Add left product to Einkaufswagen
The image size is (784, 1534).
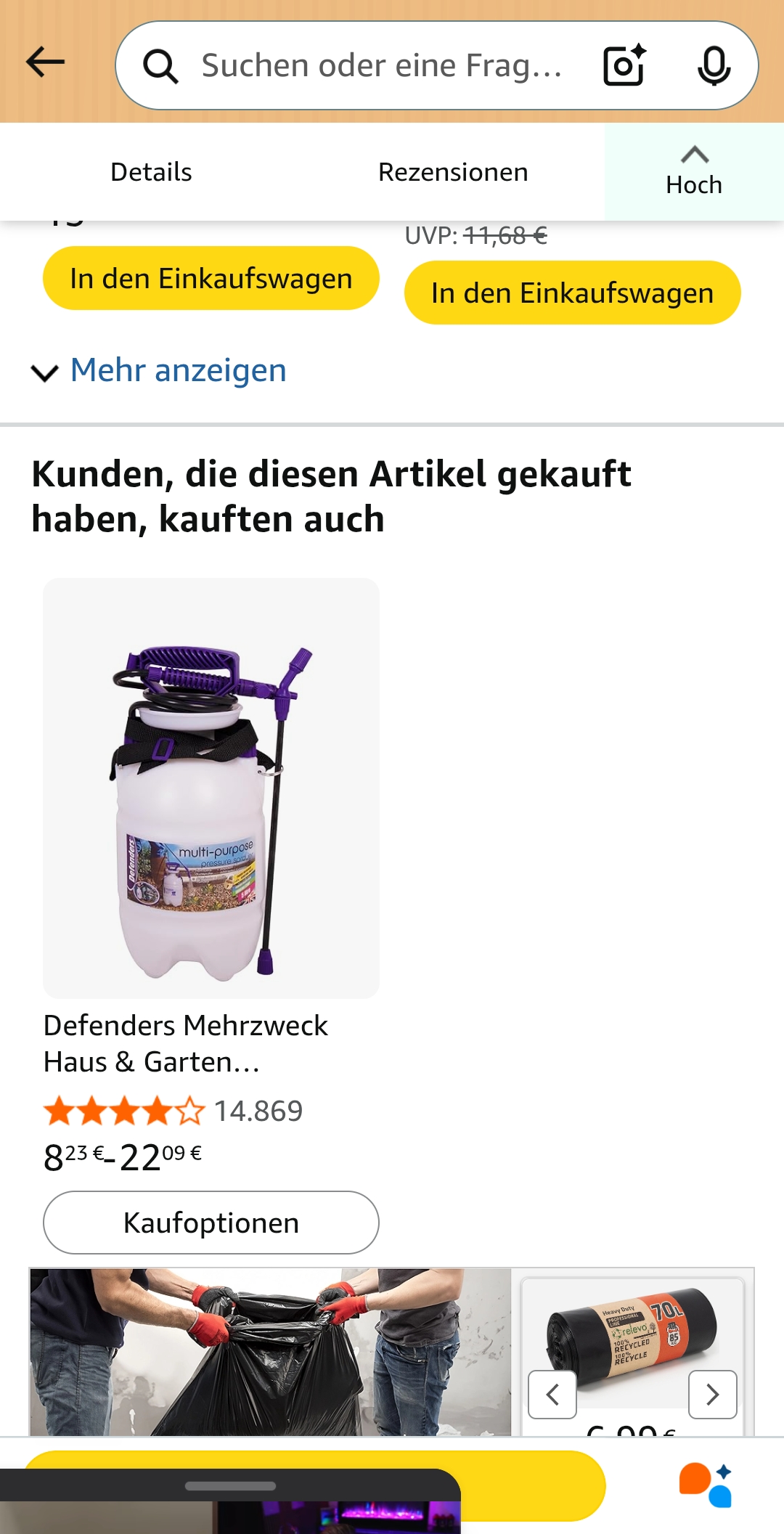click(211, 277)
